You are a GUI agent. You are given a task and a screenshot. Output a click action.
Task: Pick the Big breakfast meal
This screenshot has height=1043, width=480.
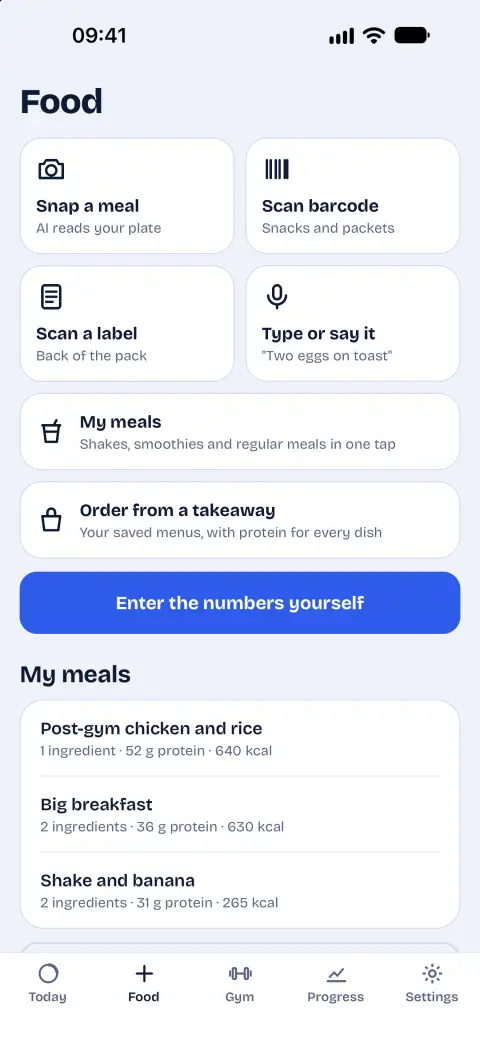pos(240,814)
